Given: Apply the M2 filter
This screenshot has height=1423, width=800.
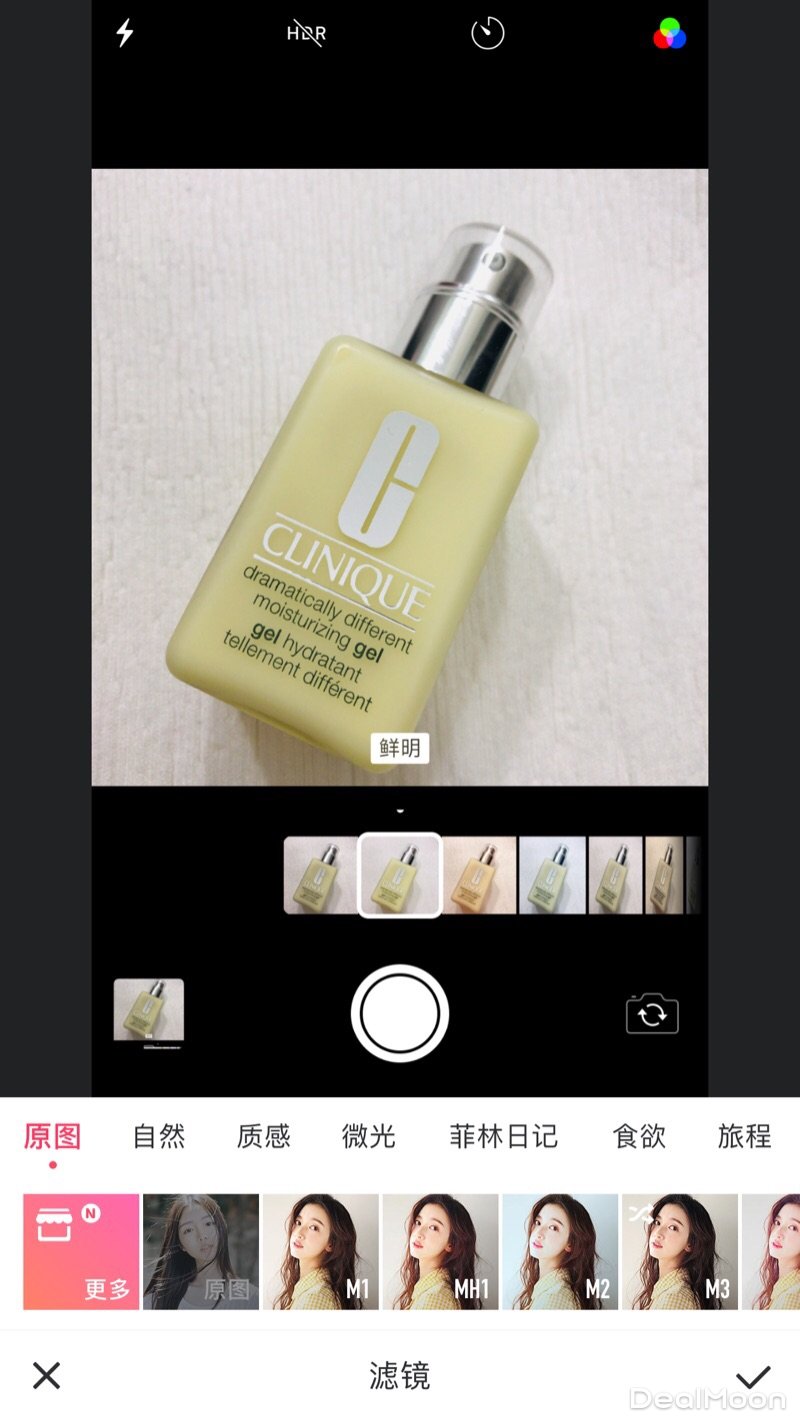Looking at the screenshot, I should pos(560,1251).
